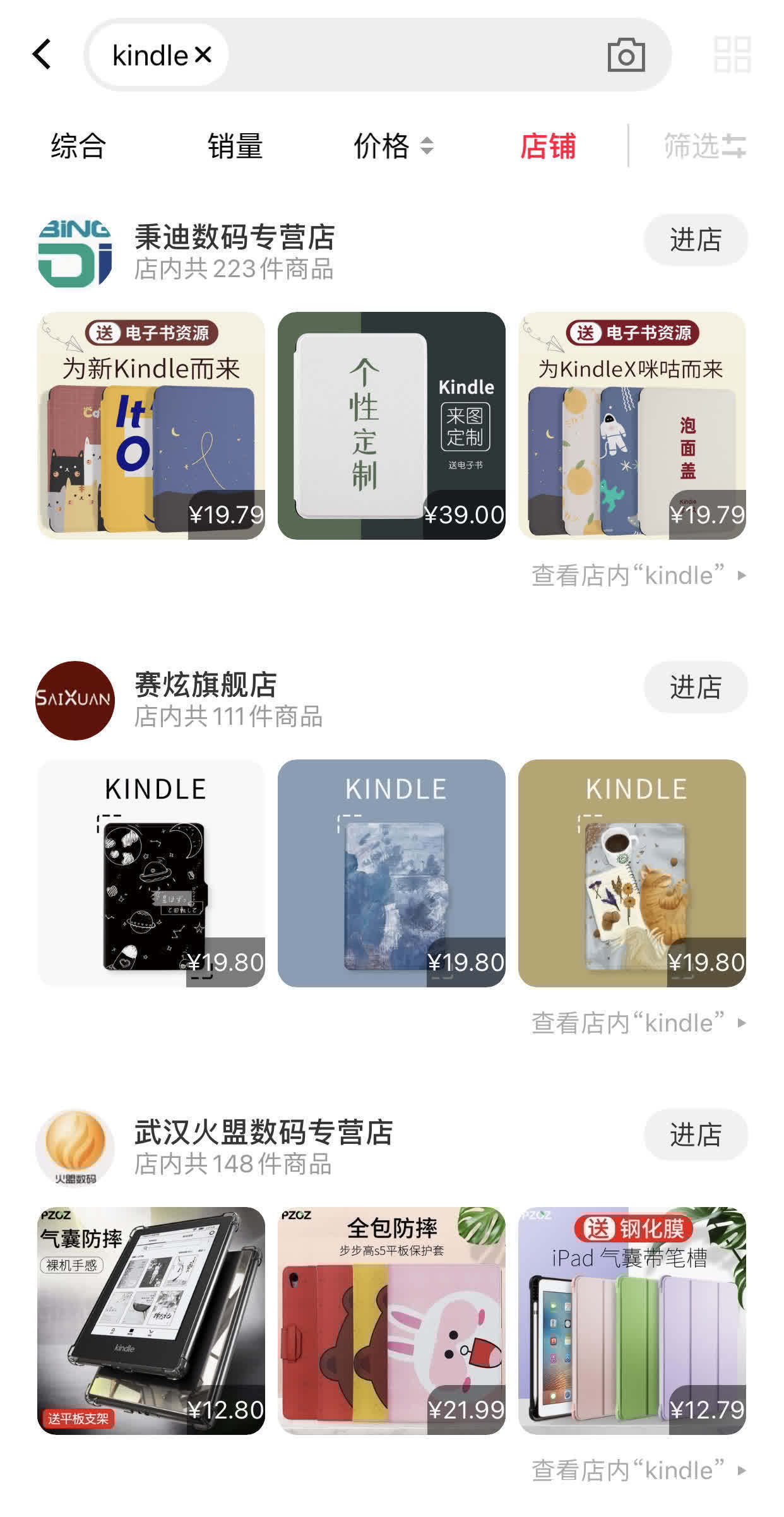Screen dimensions: 784x1517
Task: Tap the back arrow to return
Action: tap(42, 54)
